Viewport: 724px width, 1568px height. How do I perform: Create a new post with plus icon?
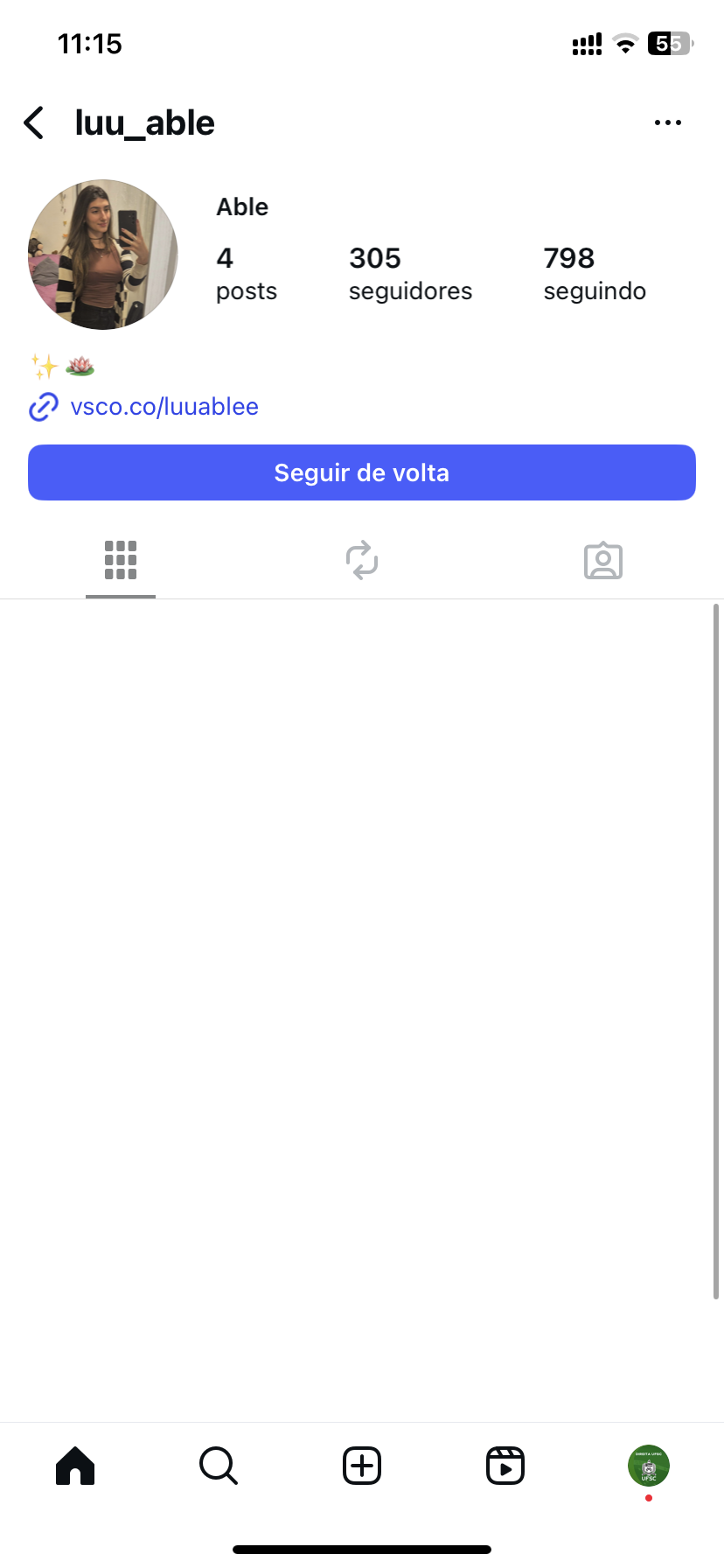click(x=362, y=1466)
